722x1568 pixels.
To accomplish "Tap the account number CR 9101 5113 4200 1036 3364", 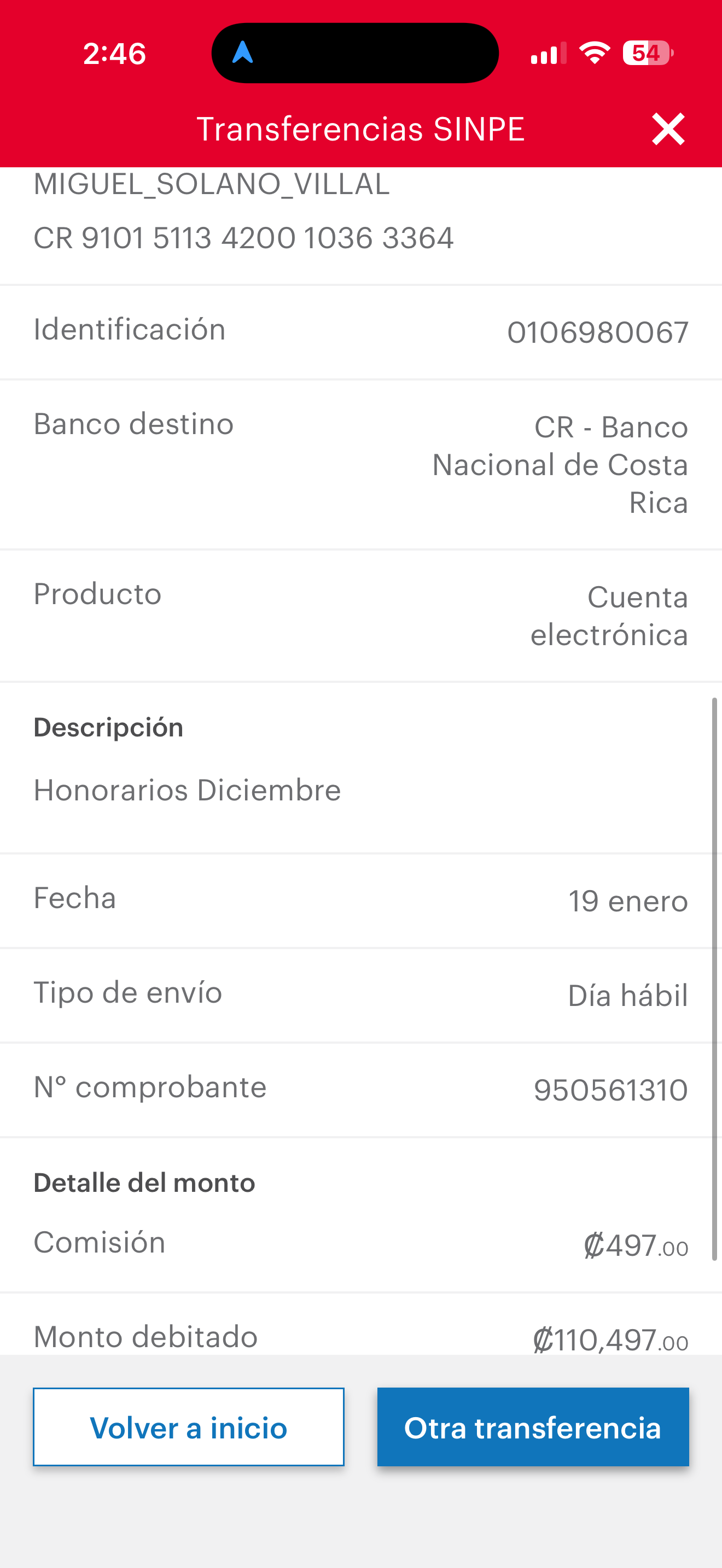I will click(x=244, y=237).
